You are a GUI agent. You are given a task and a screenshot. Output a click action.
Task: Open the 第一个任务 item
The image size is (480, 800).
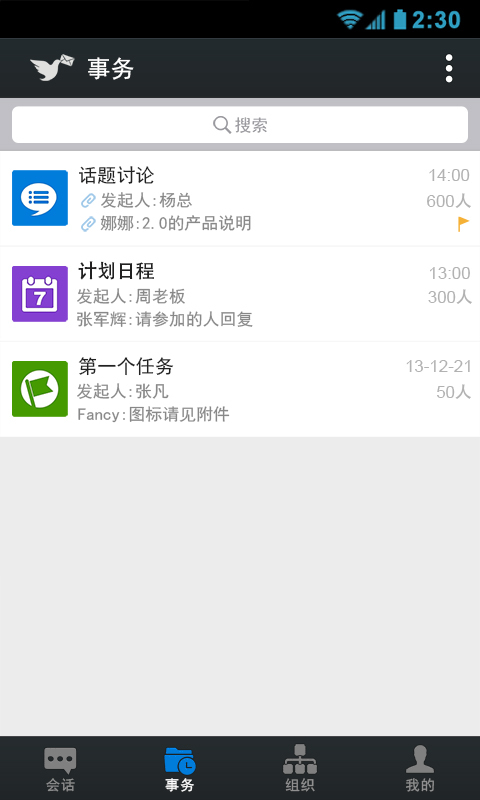pos(240,389)
